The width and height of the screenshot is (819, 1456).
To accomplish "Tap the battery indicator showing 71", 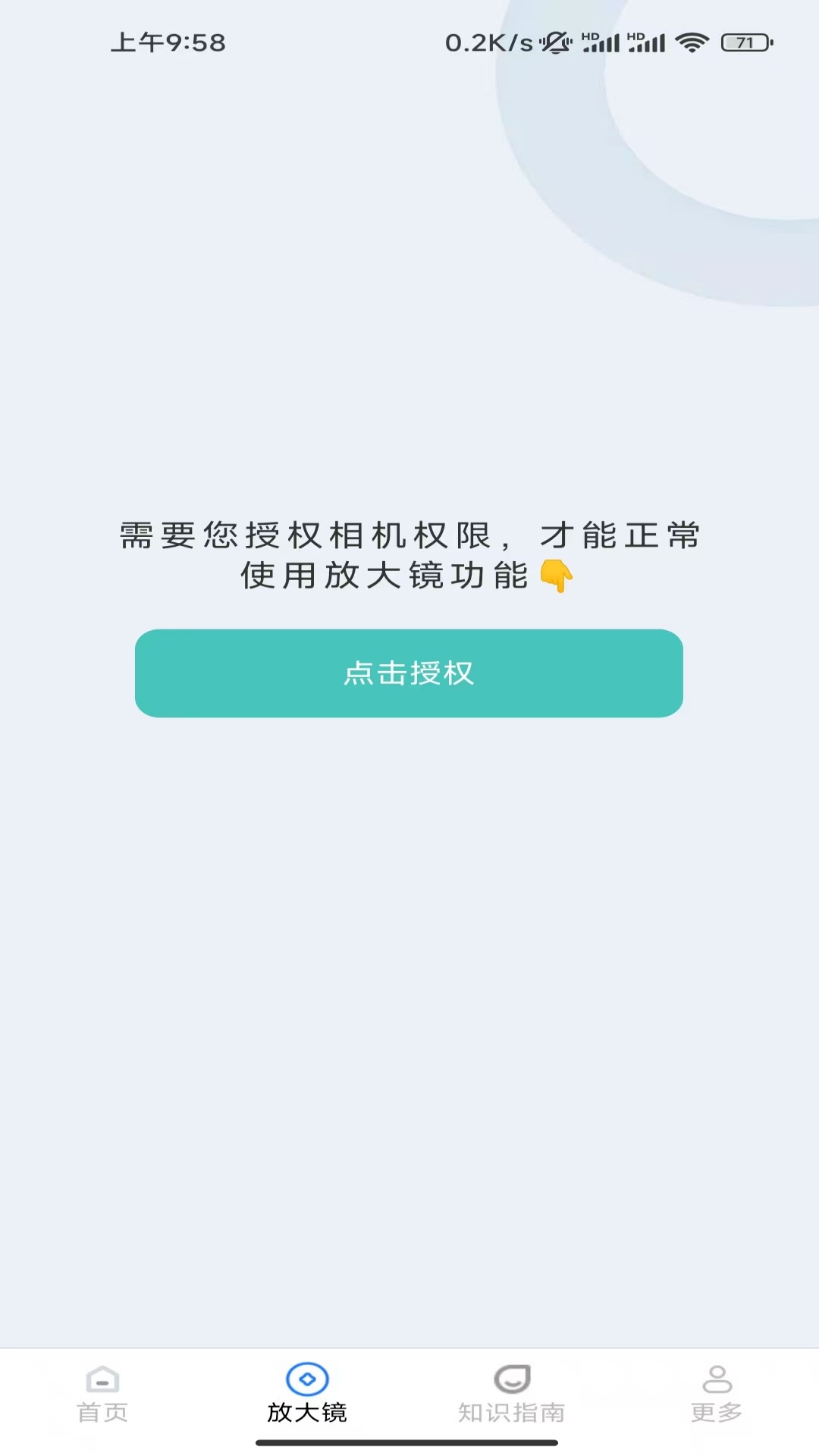I will click(x=745, y=43).
